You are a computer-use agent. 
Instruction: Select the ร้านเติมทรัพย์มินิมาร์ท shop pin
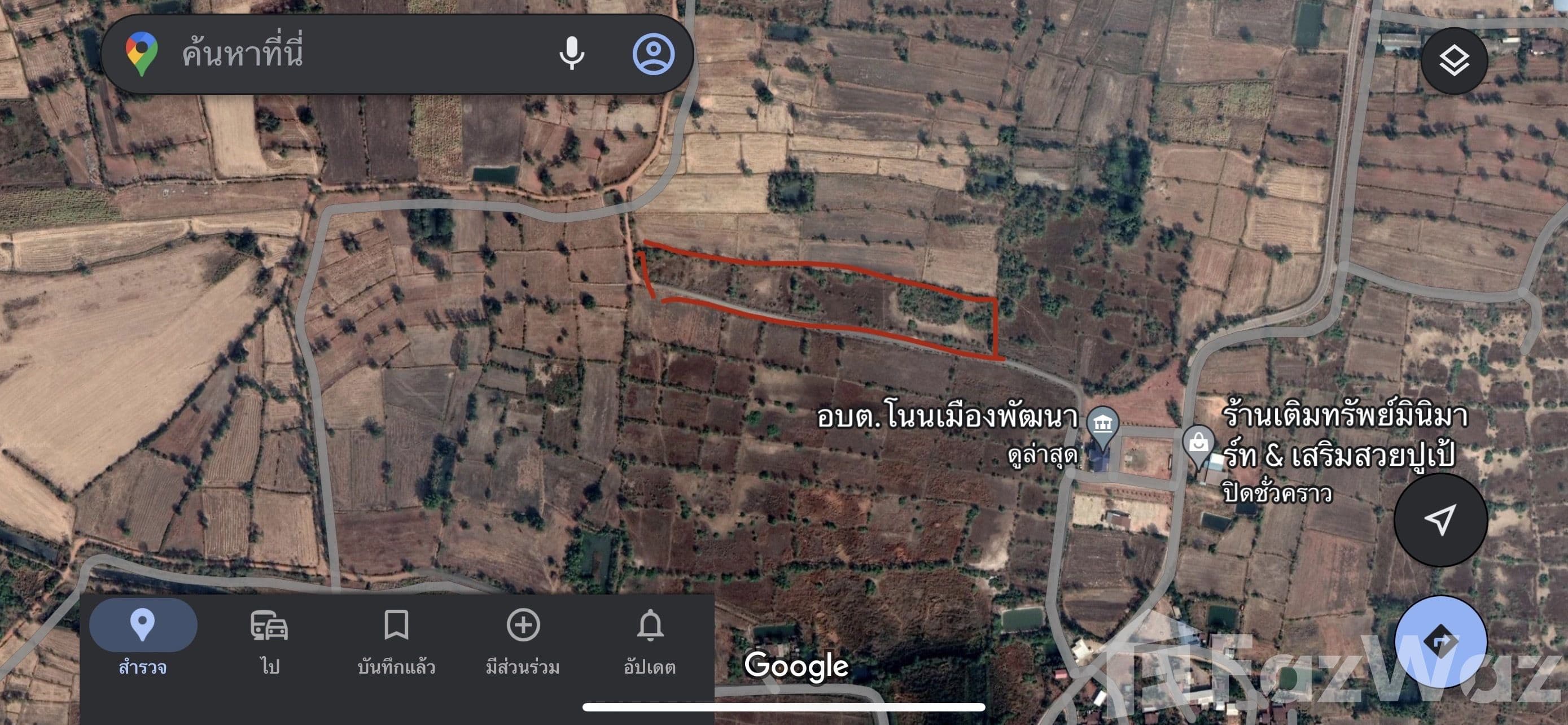1198,443
